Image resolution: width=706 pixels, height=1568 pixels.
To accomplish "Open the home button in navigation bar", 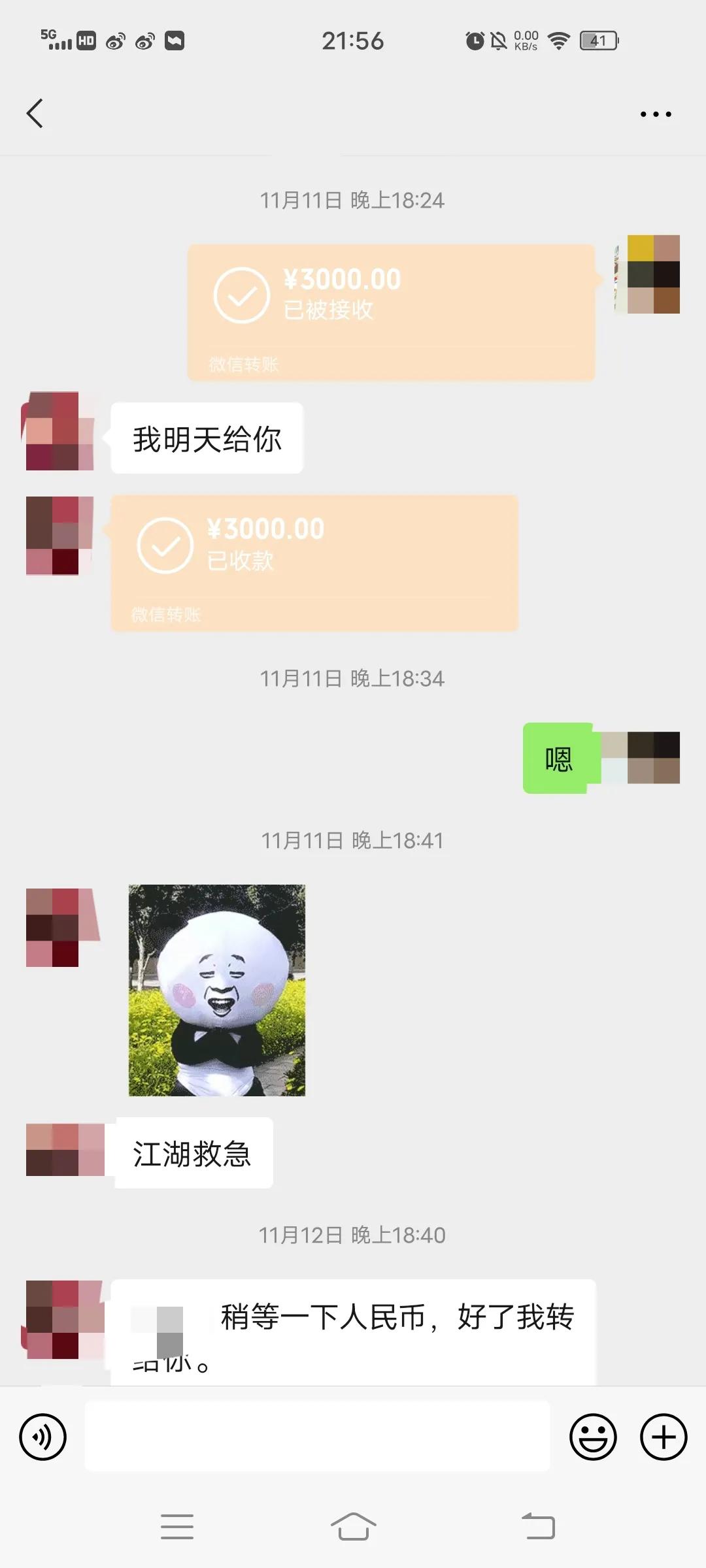I will (353, 1526).
